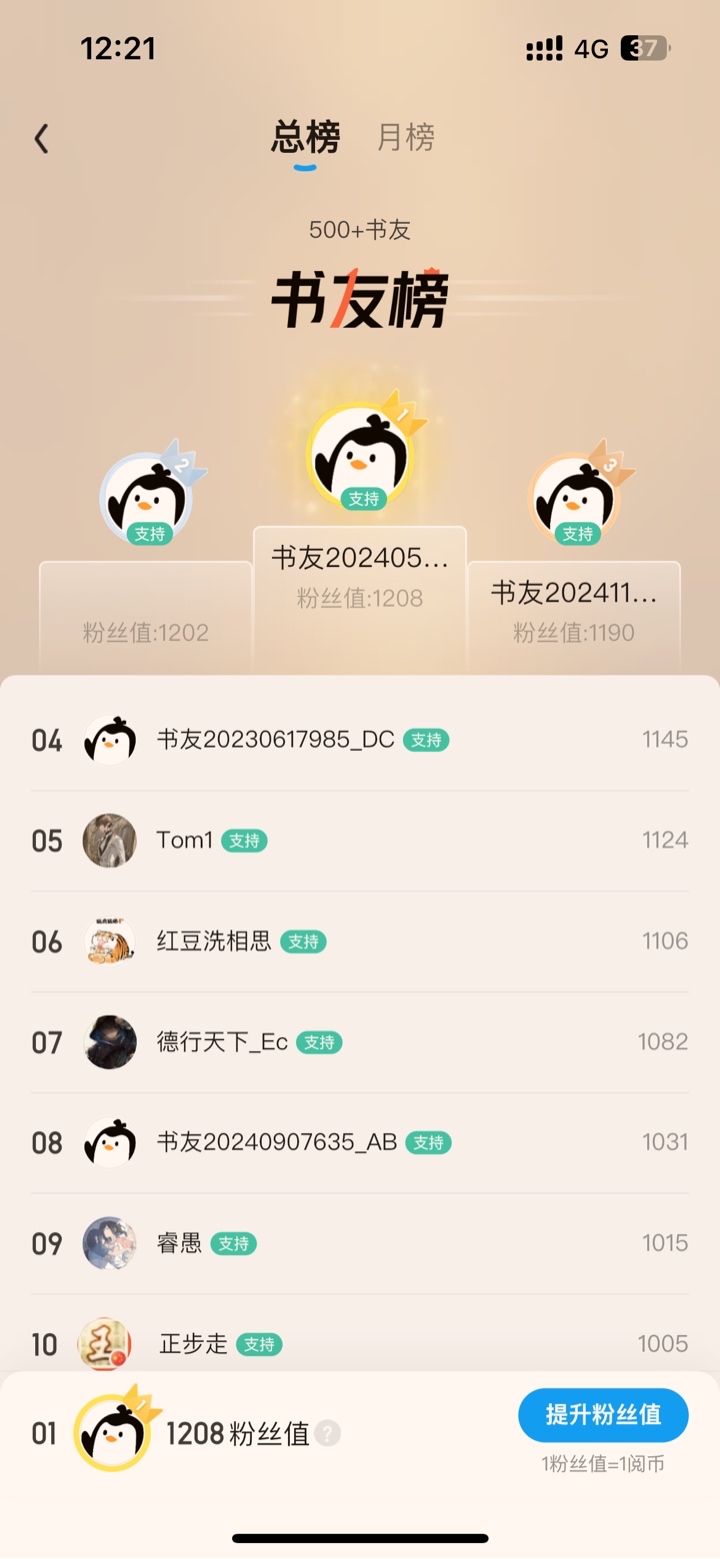Switch to the 月榜 tab
The height and width of the screenshot is (1559, 720).
[405, 137]
